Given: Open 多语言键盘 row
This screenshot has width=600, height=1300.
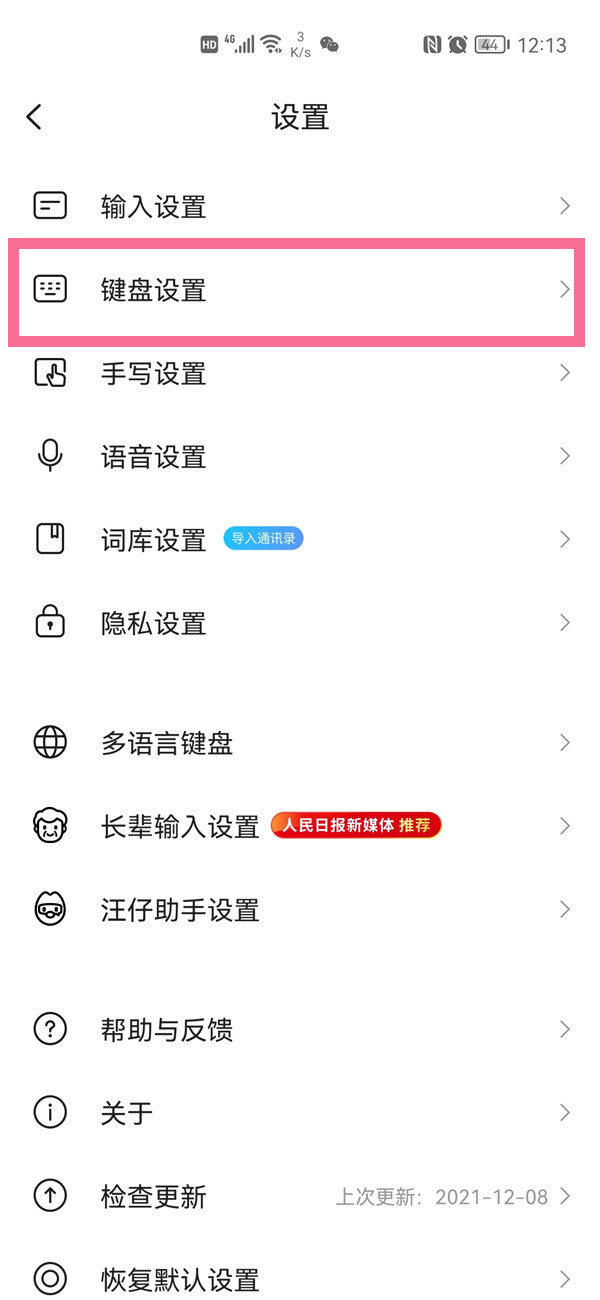Looking at the screenshot, I should 300,743.
